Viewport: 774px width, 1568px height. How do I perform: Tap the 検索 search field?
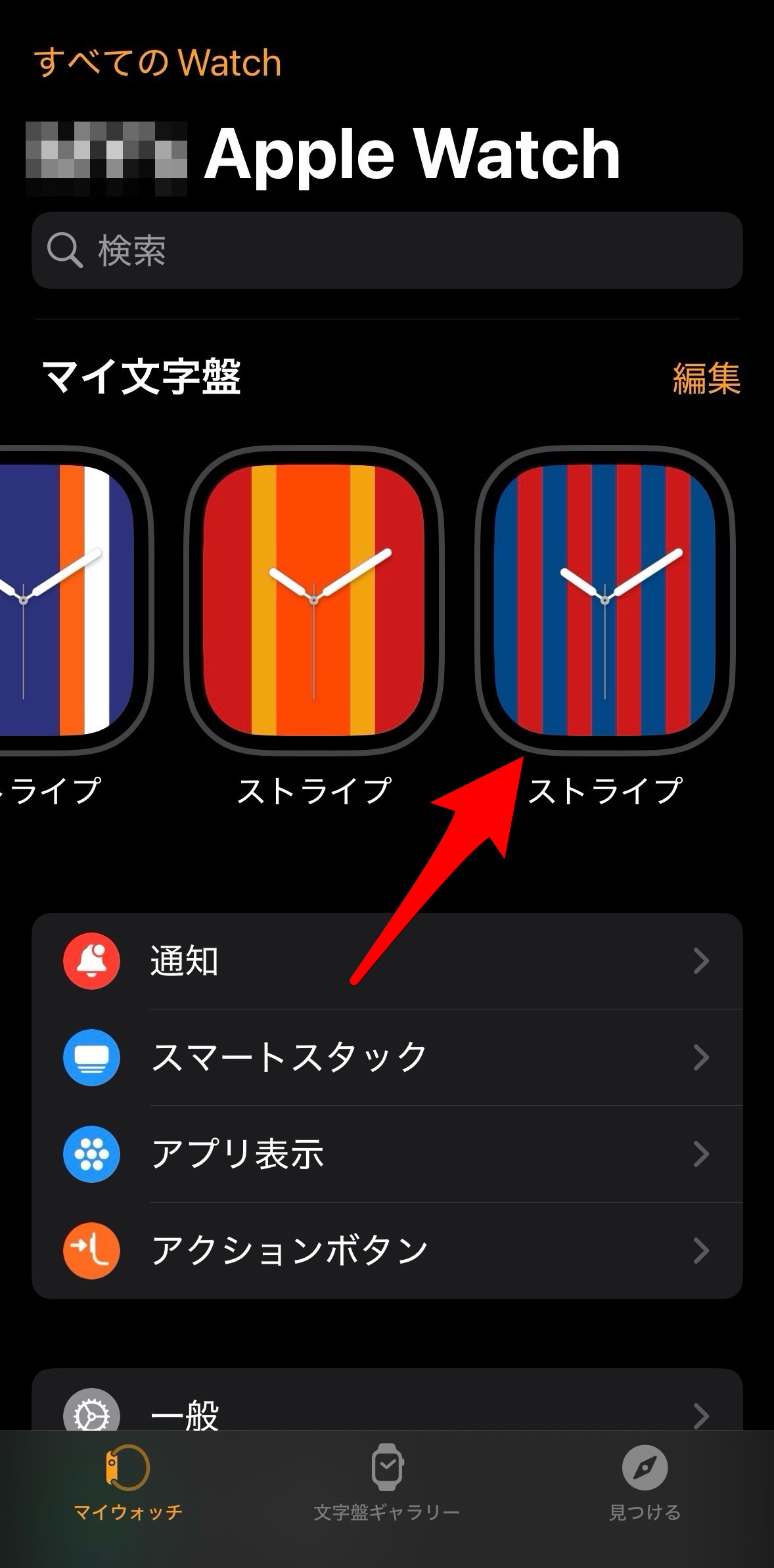[x=387, y=250]
